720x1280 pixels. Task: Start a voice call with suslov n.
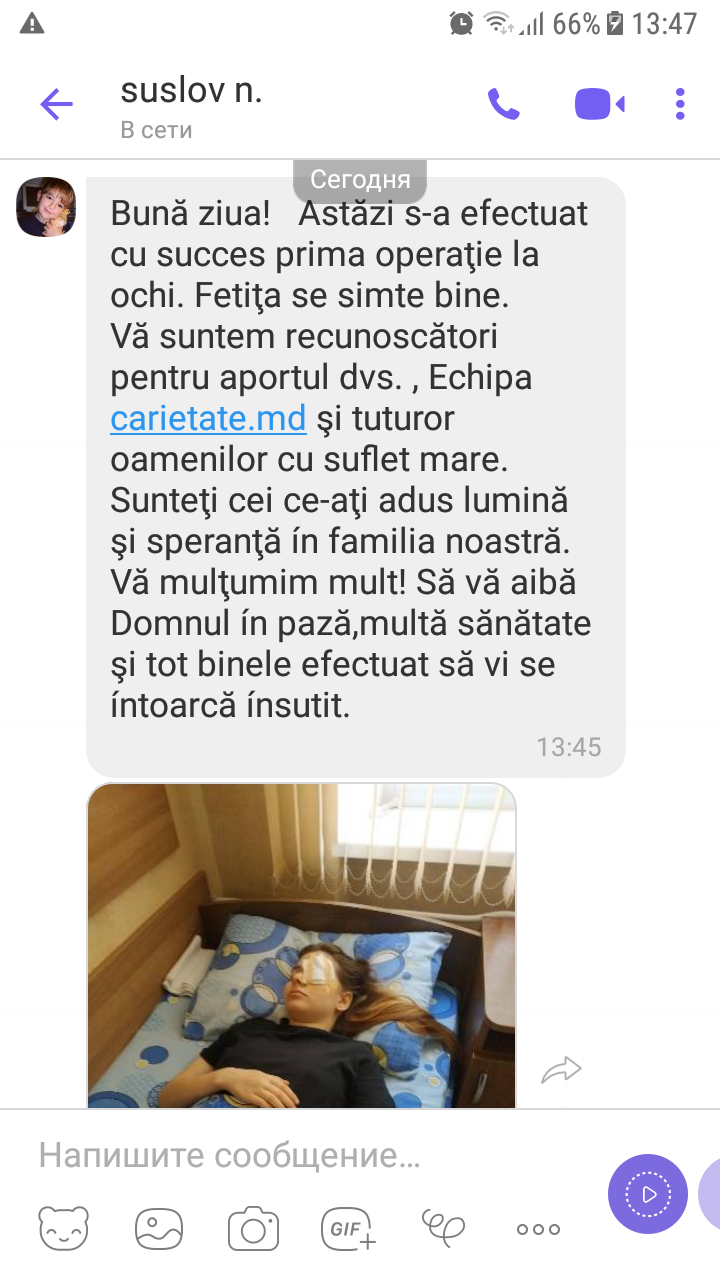[503, 104]
